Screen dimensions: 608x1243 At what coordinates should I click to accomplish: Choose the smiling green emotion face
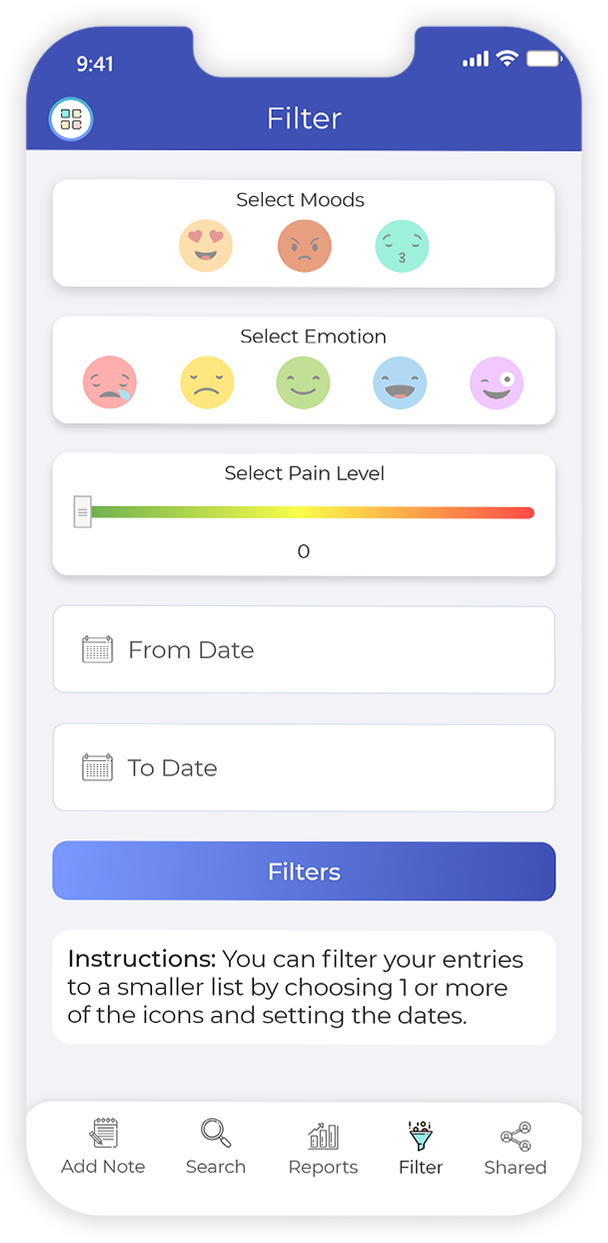[x=303, y=383]
